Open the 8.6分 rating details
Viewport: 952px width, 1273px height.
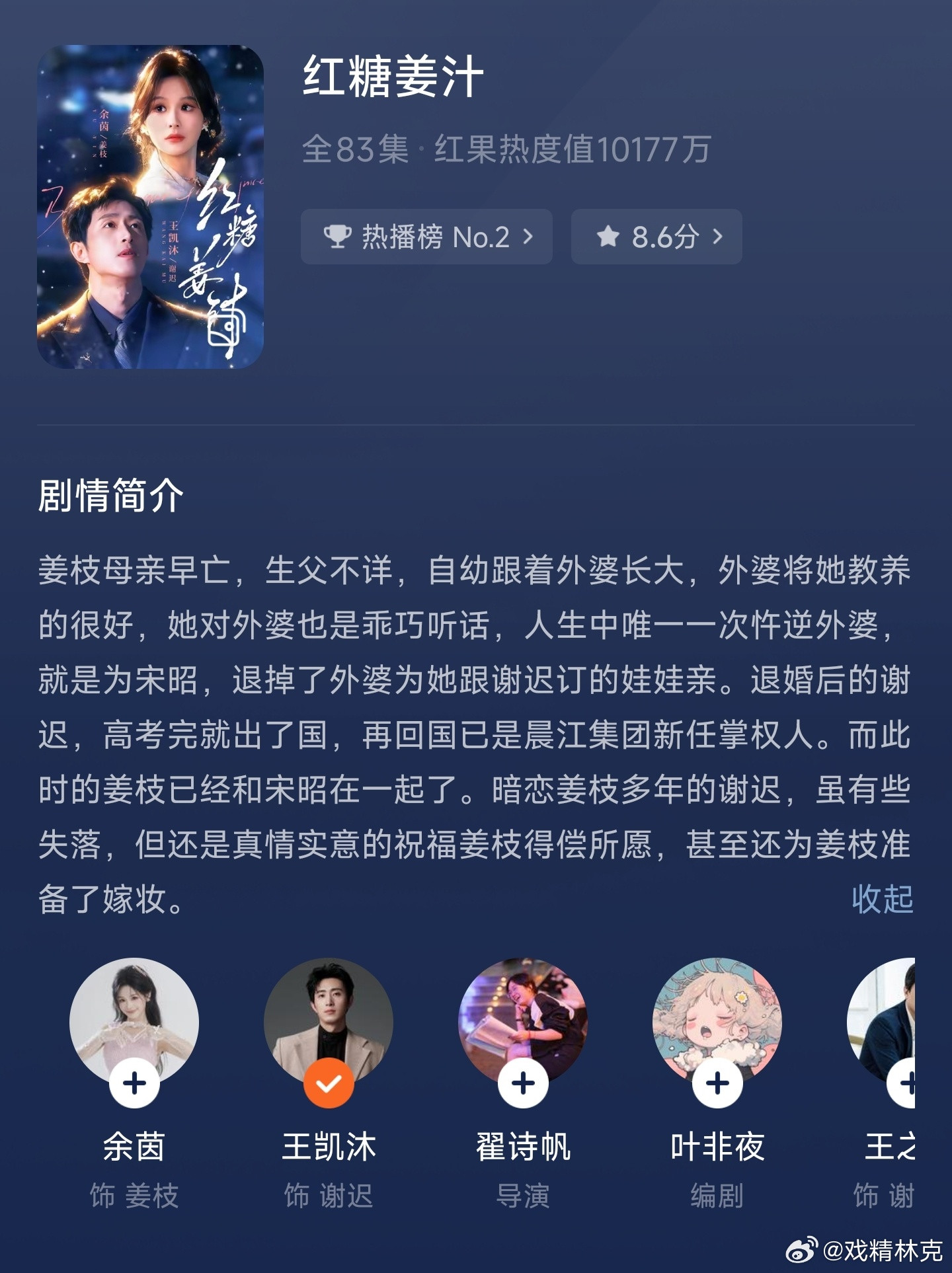coord(656,237)
